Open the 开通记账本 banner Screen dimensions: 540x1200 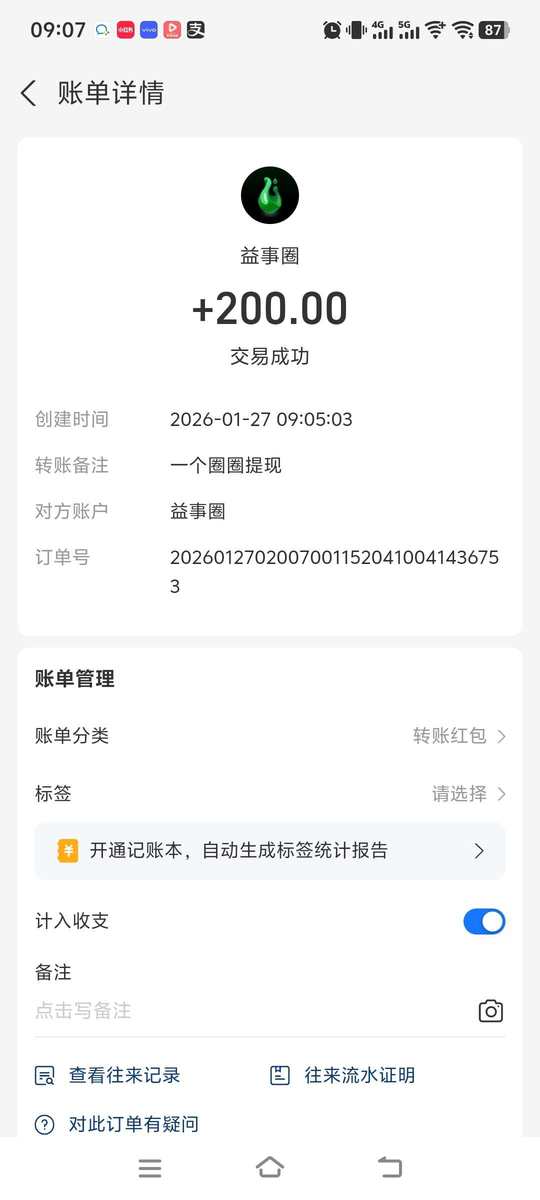click(270, 851)
